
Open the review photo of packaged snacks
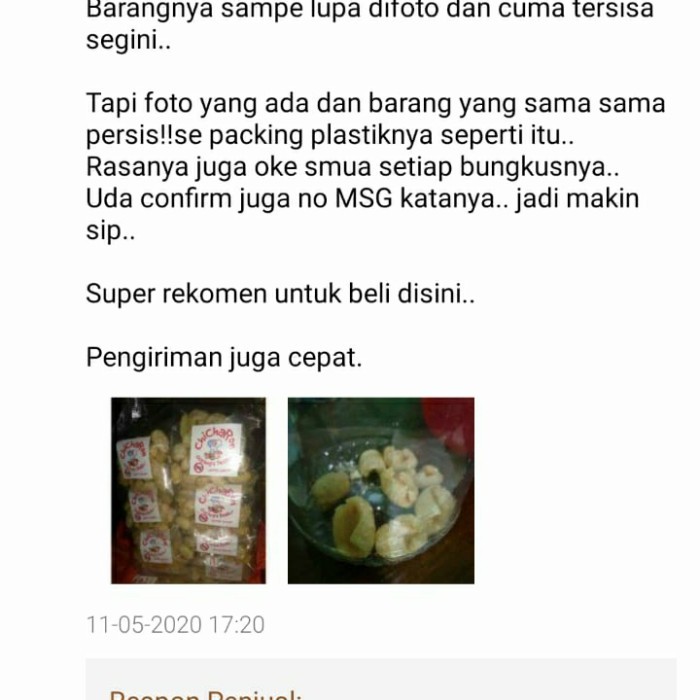pos(188,490)
